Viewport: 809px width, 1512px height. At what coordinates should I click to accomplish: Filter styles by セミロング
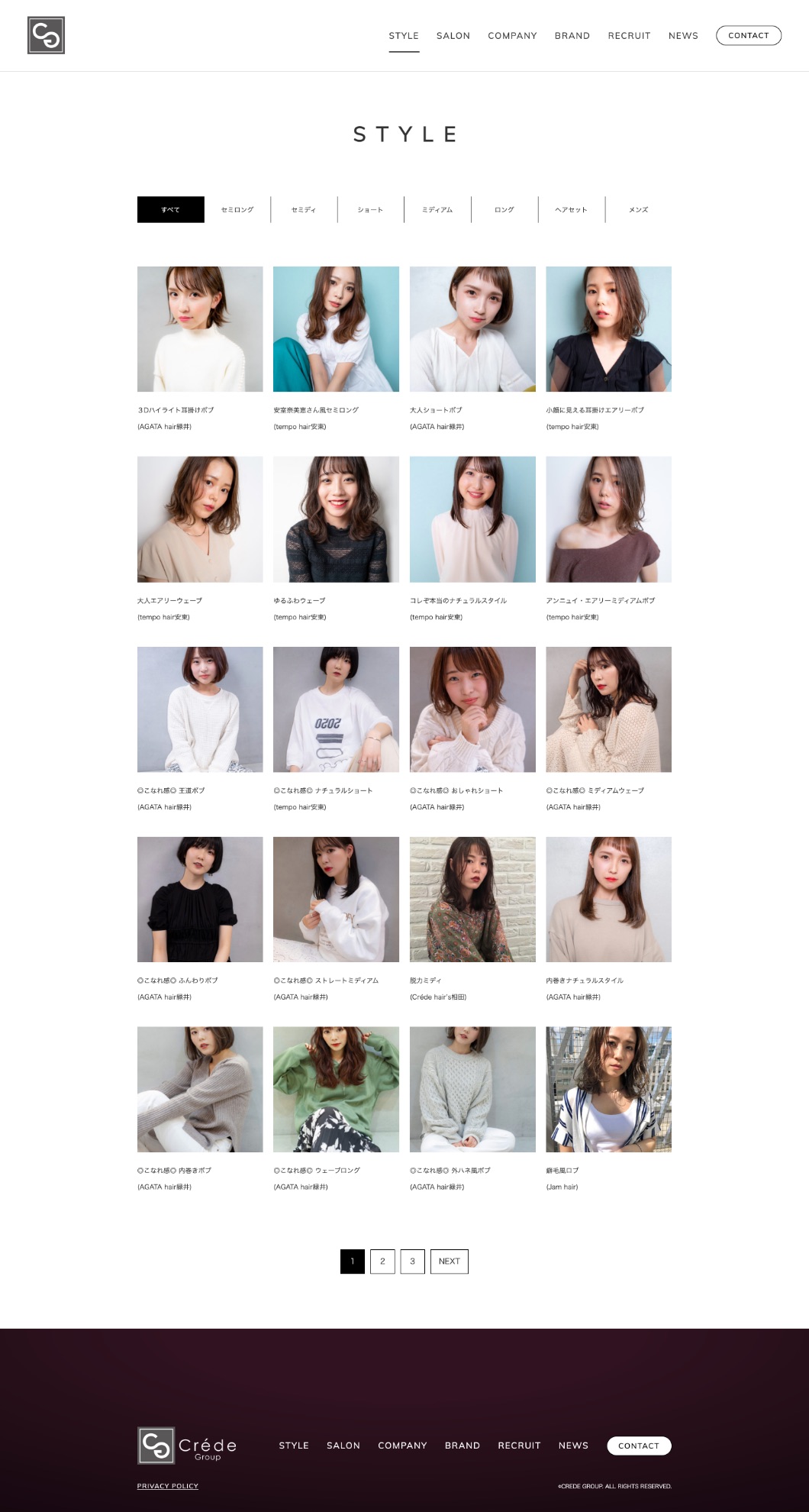pyautogui.click(x=237, y=210)
